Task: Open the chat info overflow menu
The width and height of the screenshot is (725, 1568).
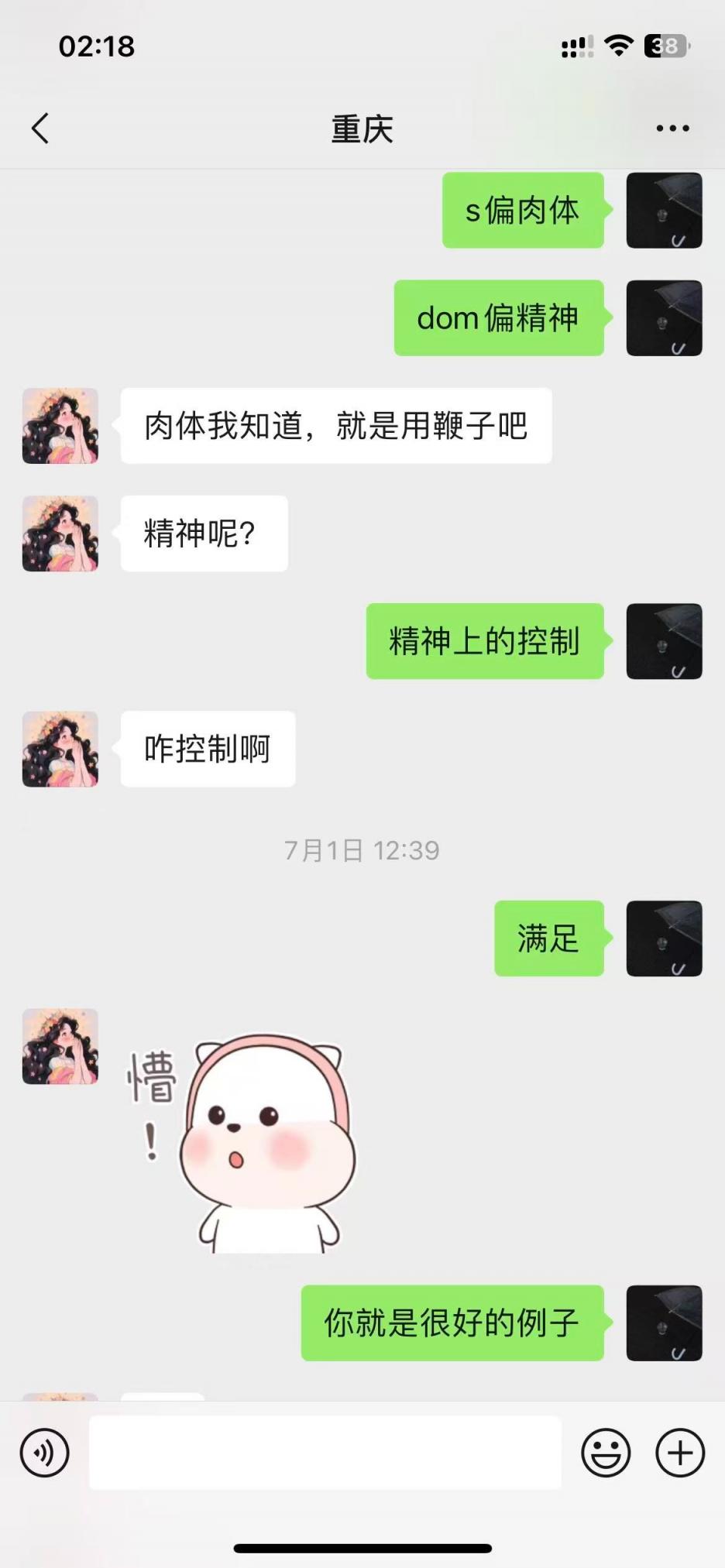Action: (x=672, y=129)
